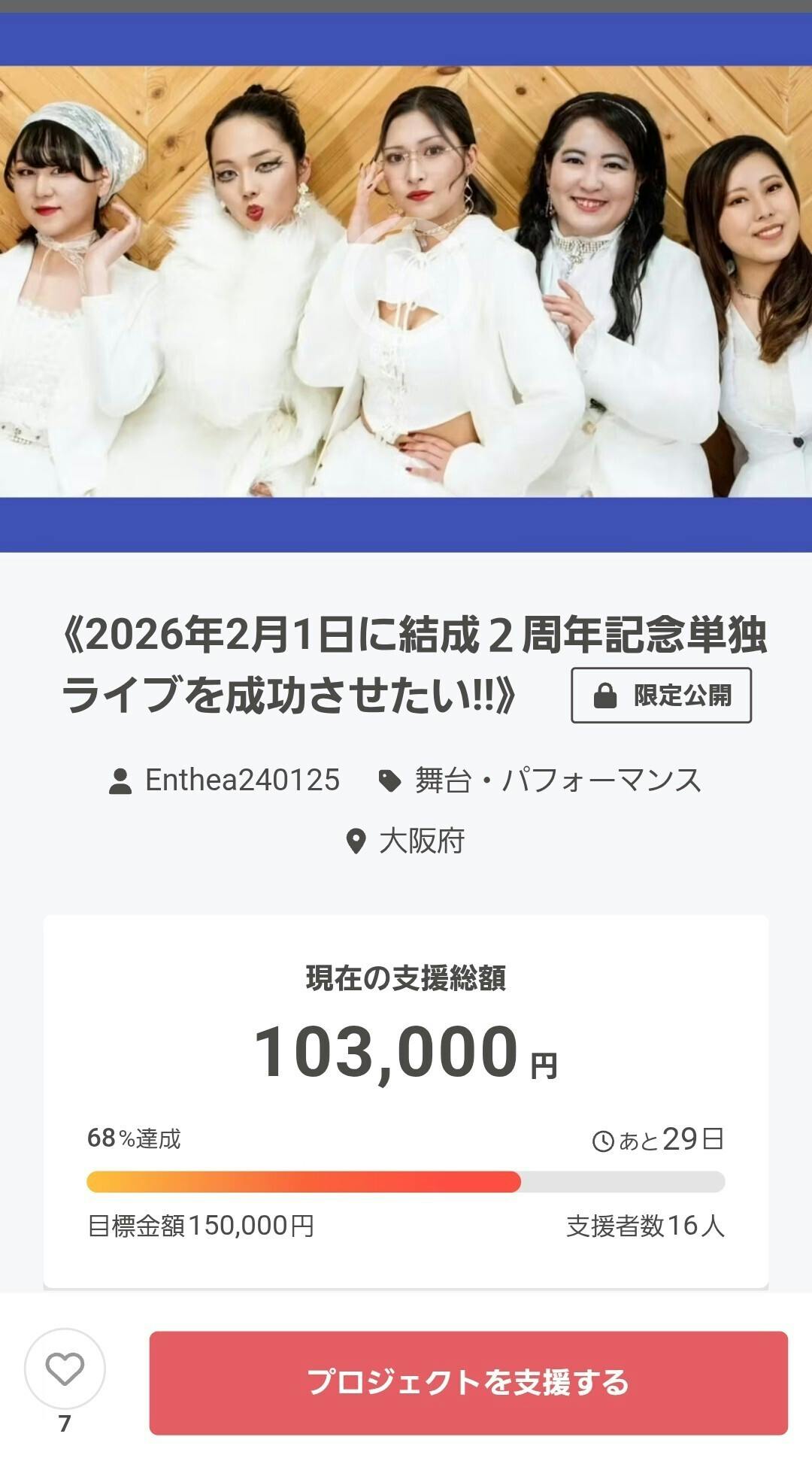Open the project's main image

point(406,282)
